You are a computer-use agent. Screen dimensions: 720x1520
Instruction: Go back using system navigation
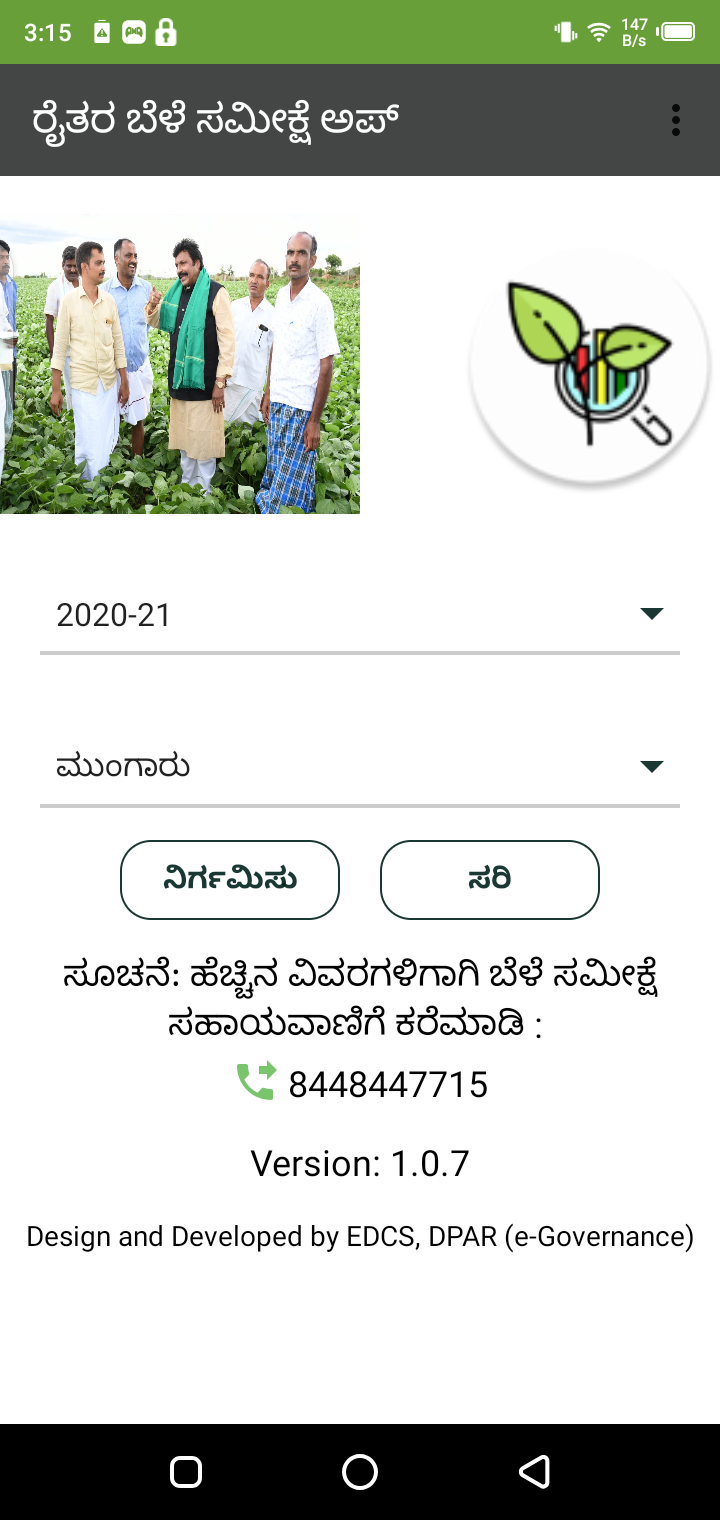pos(534,1471)
